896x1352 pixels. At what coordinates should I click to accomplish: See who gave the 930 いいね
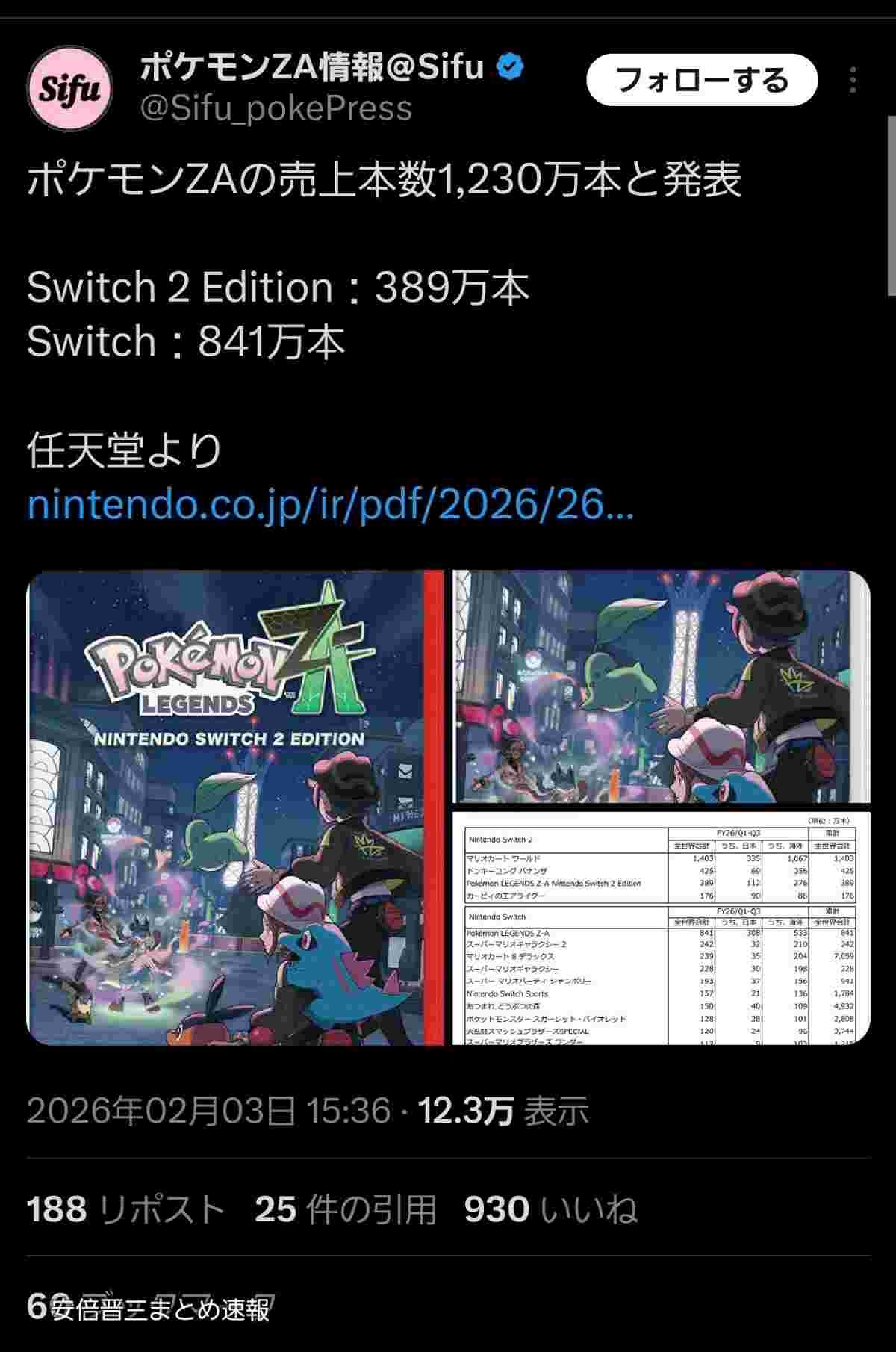tap(550, 1208)
